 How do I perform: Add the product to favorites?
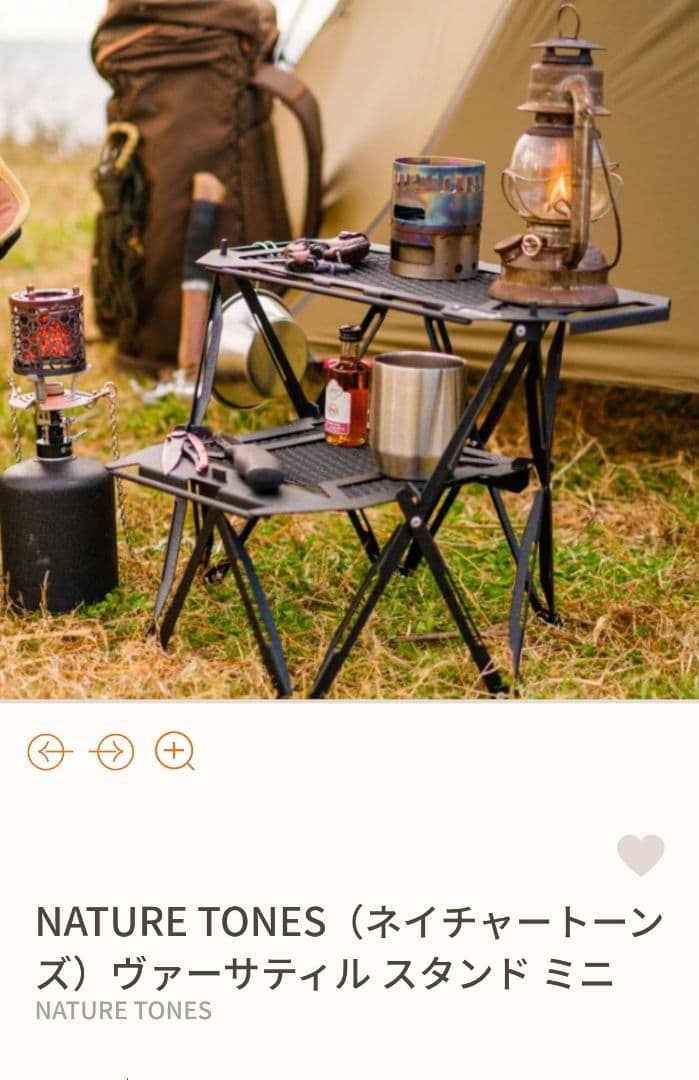pyautogui.click(x=640, y=854)
